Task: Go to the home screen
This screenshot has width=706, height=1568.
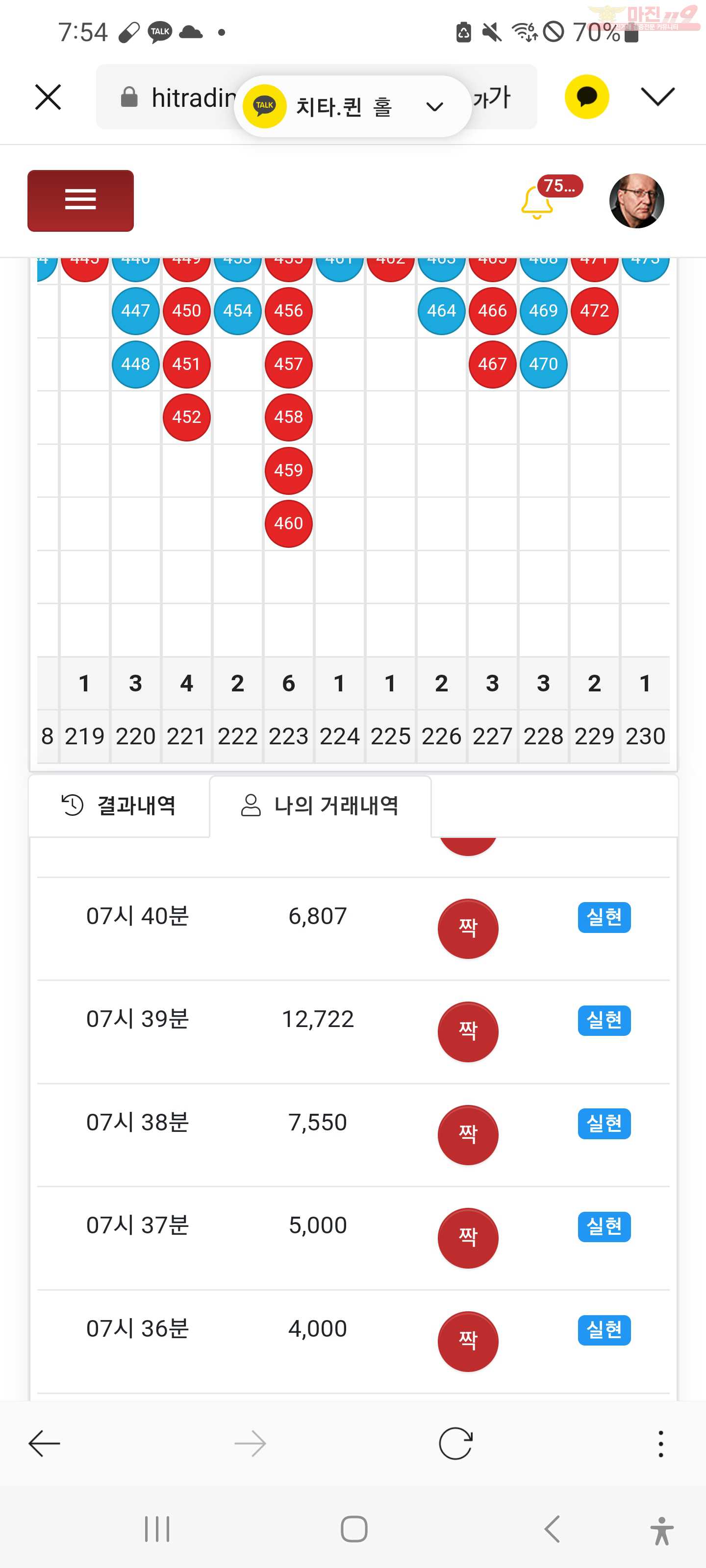Action: click(x=353, y=1528)
